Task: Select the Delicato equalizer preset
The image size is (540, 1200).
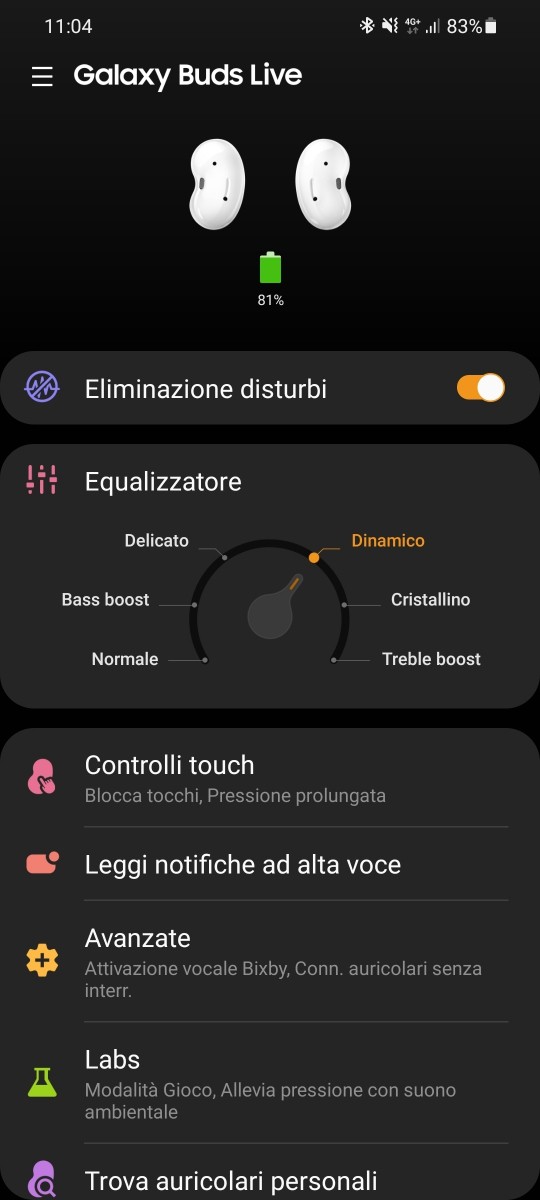Action: point(156,541)
